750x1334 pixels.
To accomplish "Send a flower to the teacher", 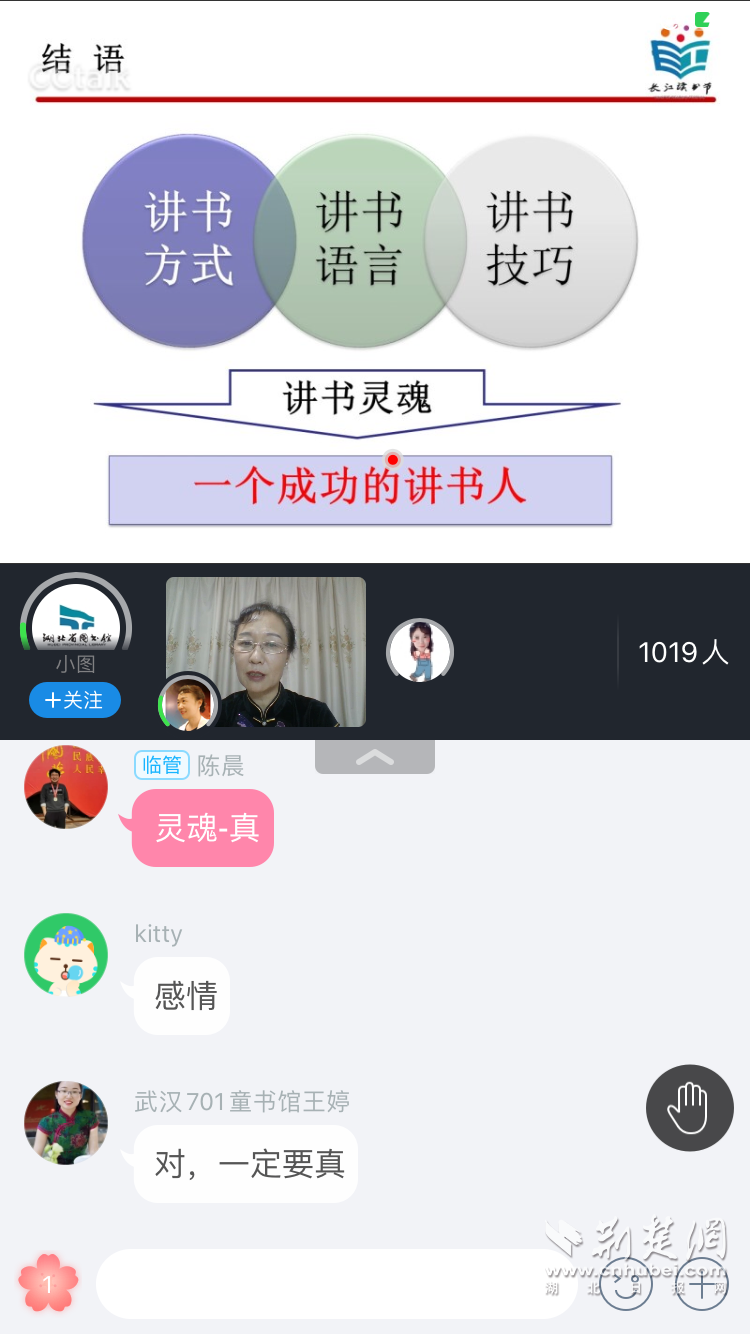I will coord(48,1283).
